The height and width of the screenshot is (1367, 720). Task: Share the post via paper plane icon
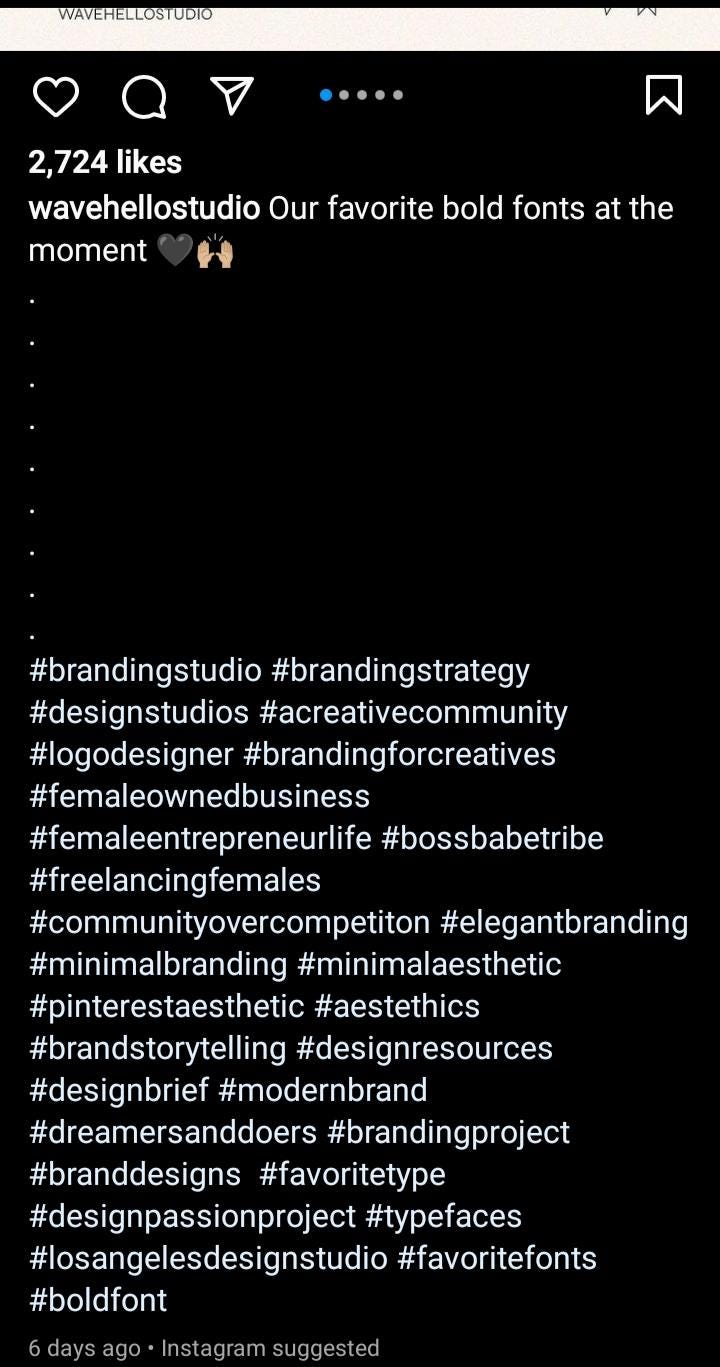click(x=232, y=96)
